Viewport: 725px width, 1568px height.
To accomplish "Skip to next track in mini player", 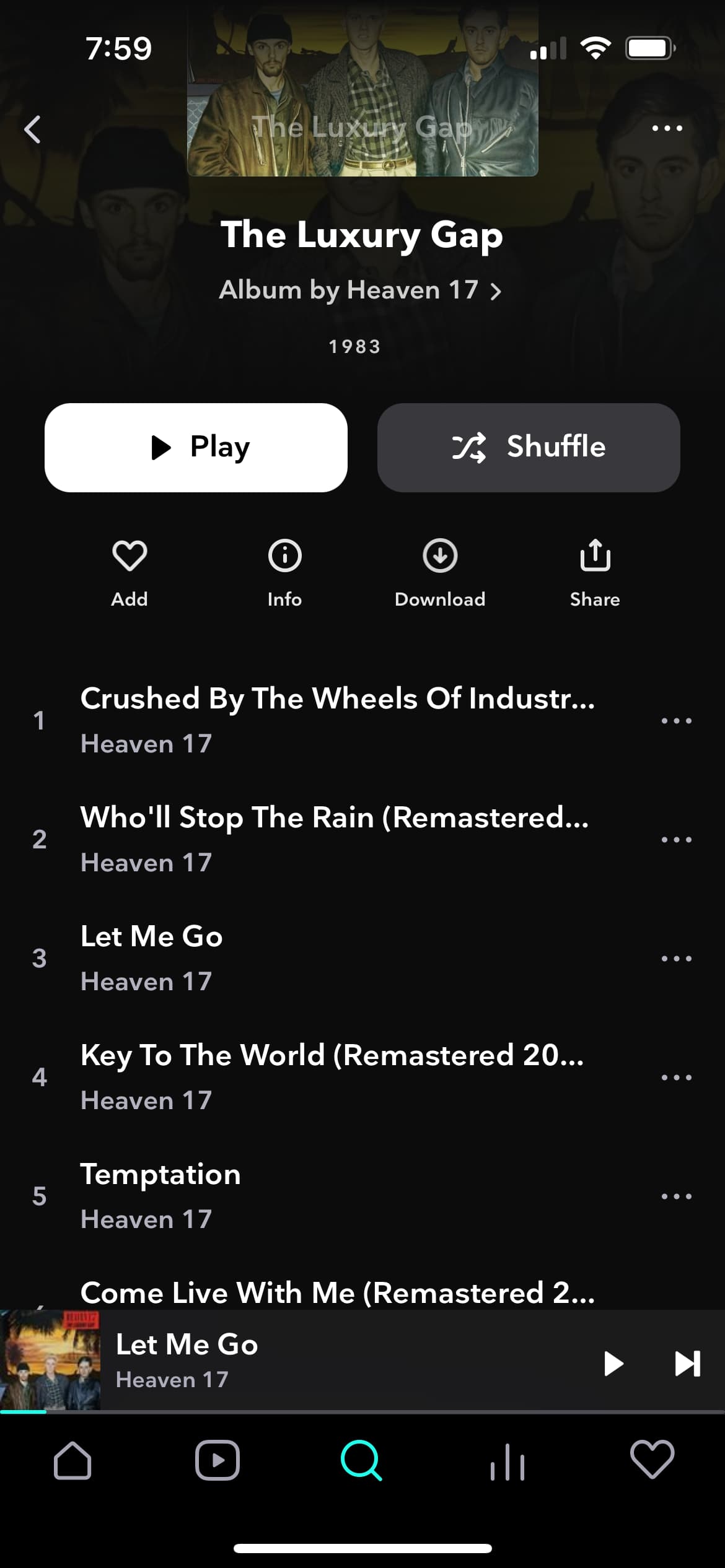I will 687,1363.
